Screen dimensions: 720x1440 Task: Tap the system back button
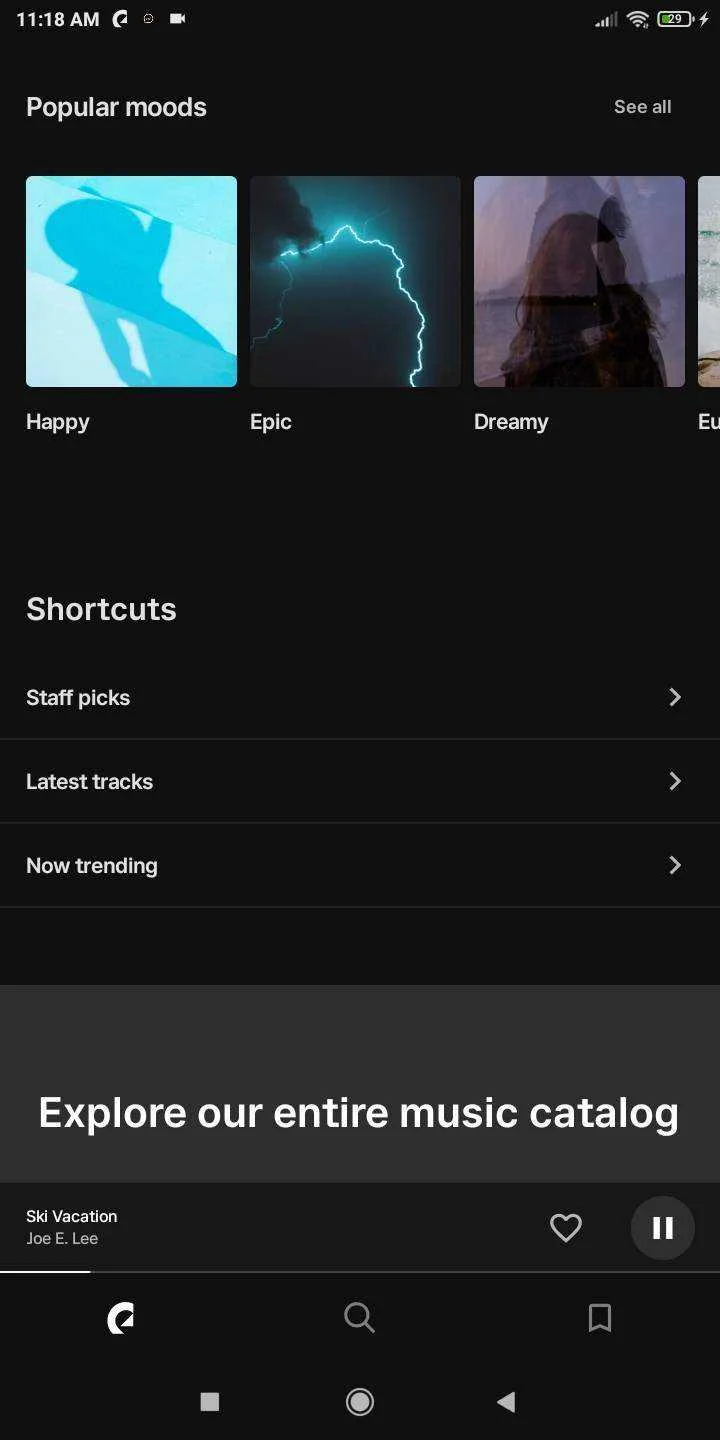click(x=506, y=1402)
